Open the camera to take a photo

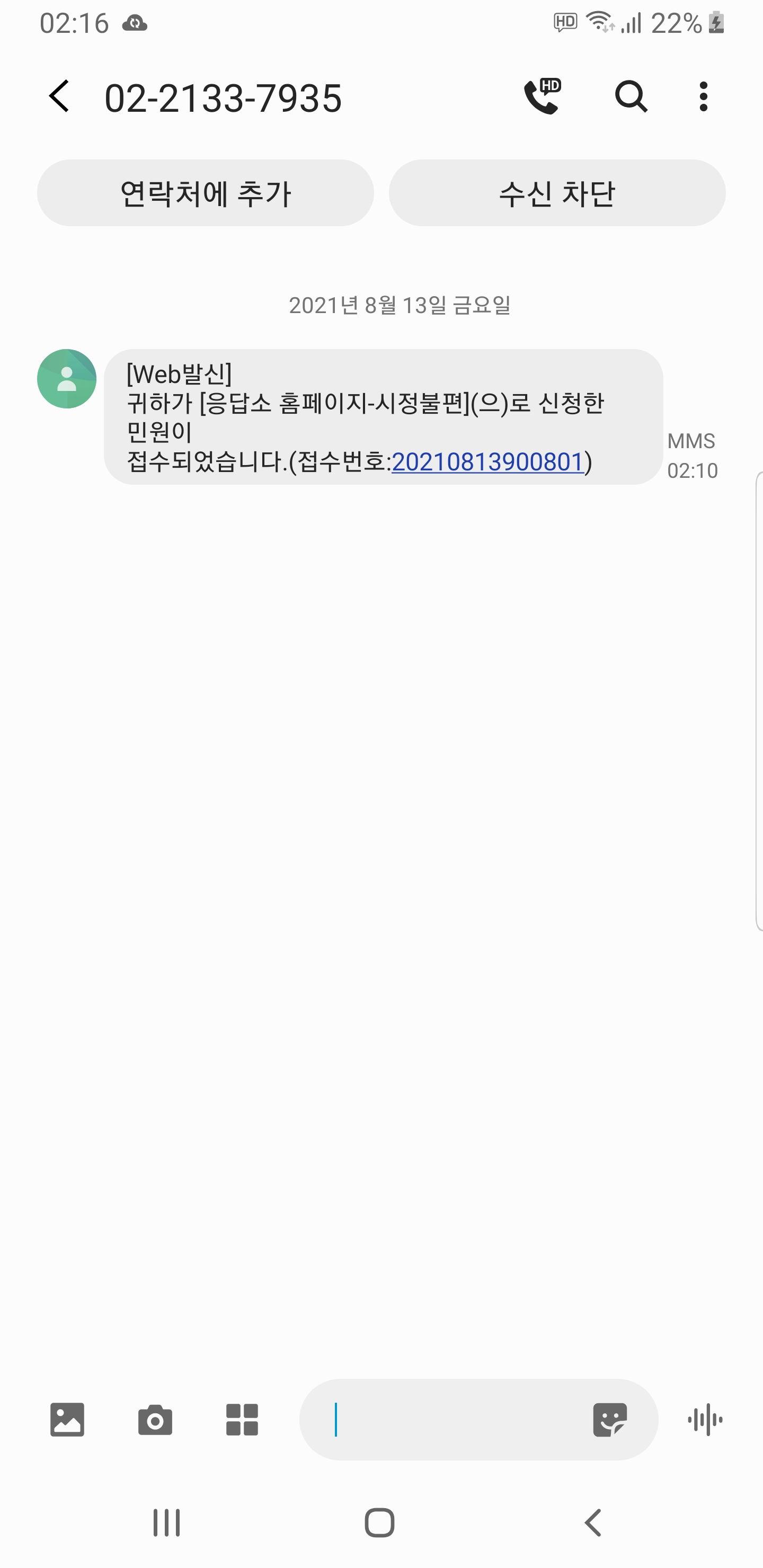[x=155, y=1420]
